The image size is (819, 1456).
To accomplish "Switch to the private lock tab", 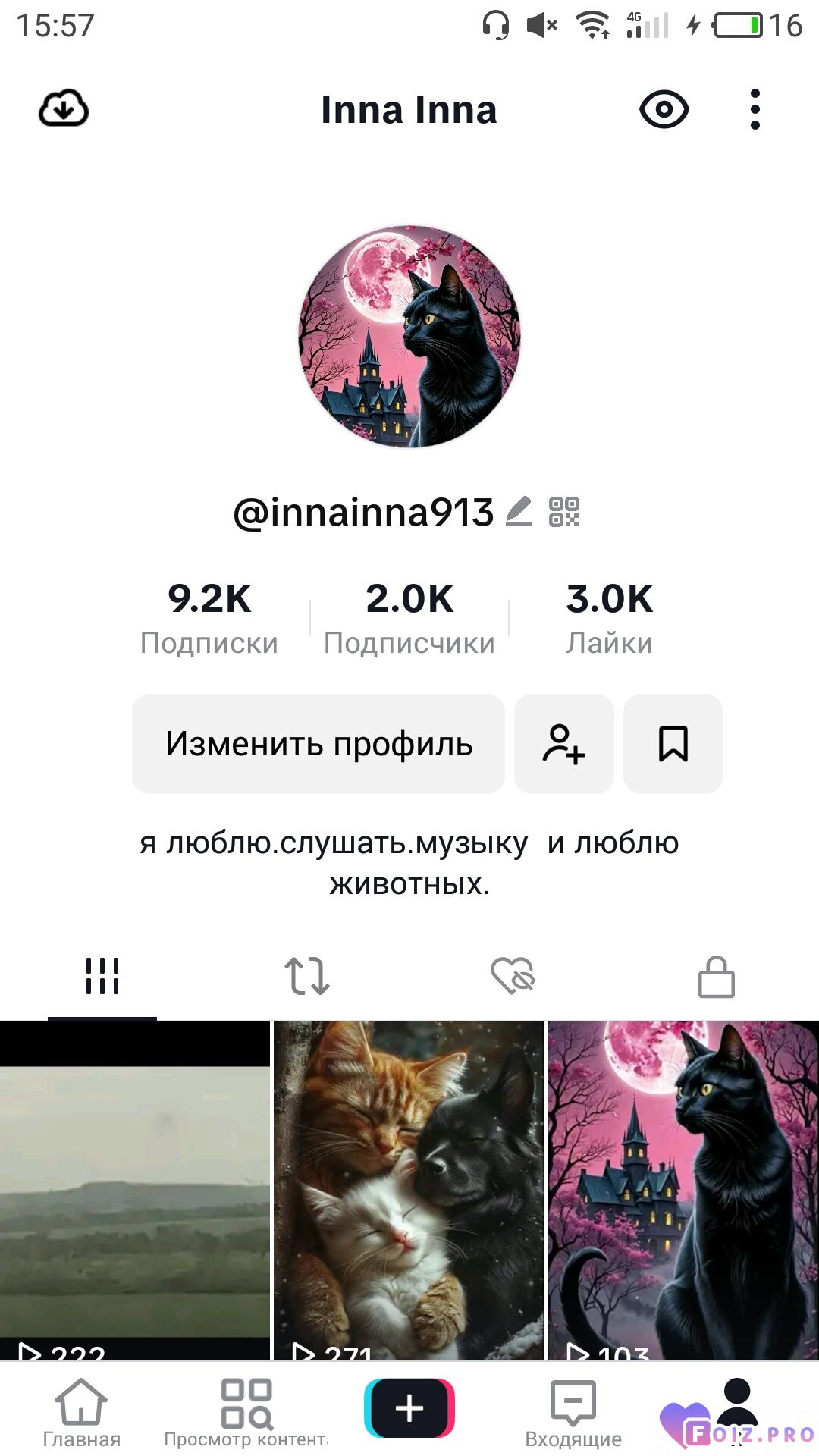I will pos(717,976).
